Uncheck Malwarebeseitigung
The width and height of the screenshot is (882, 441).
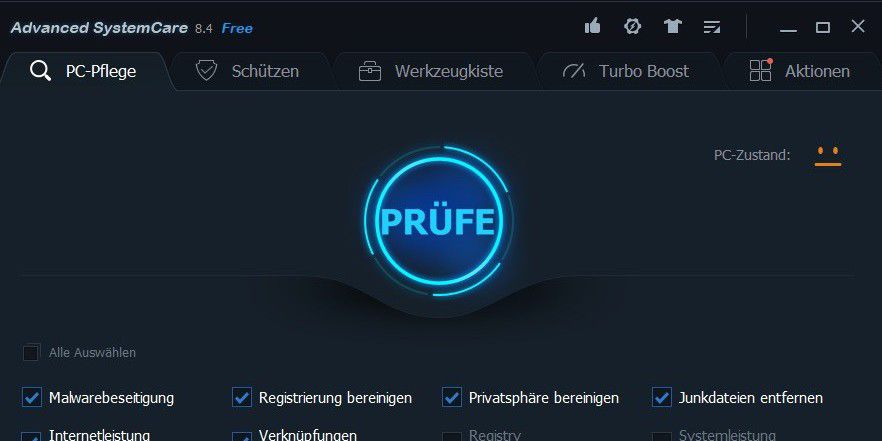[x=32, y=398]
